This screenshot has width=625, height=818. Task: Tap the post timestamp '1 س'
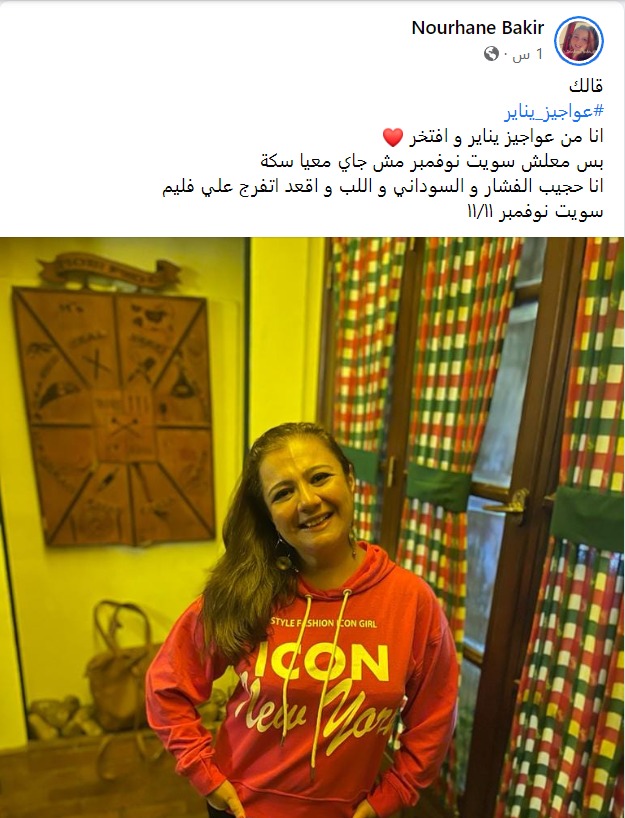529,54
